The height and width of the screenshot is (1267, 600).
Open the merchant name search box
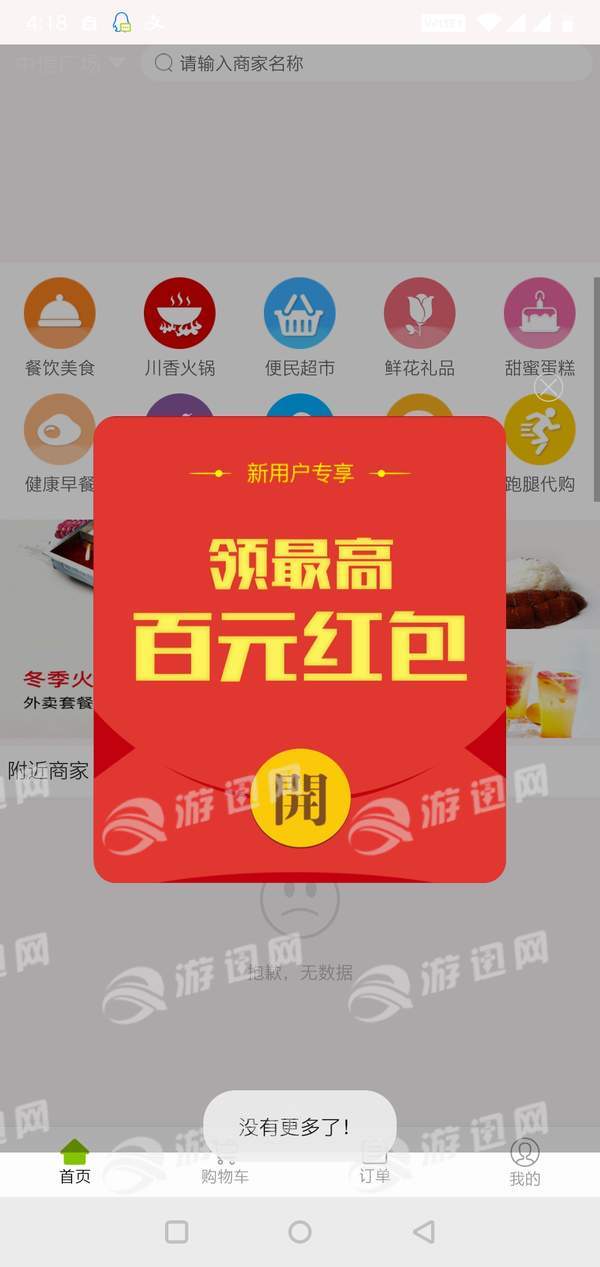[x=365, y=63]
